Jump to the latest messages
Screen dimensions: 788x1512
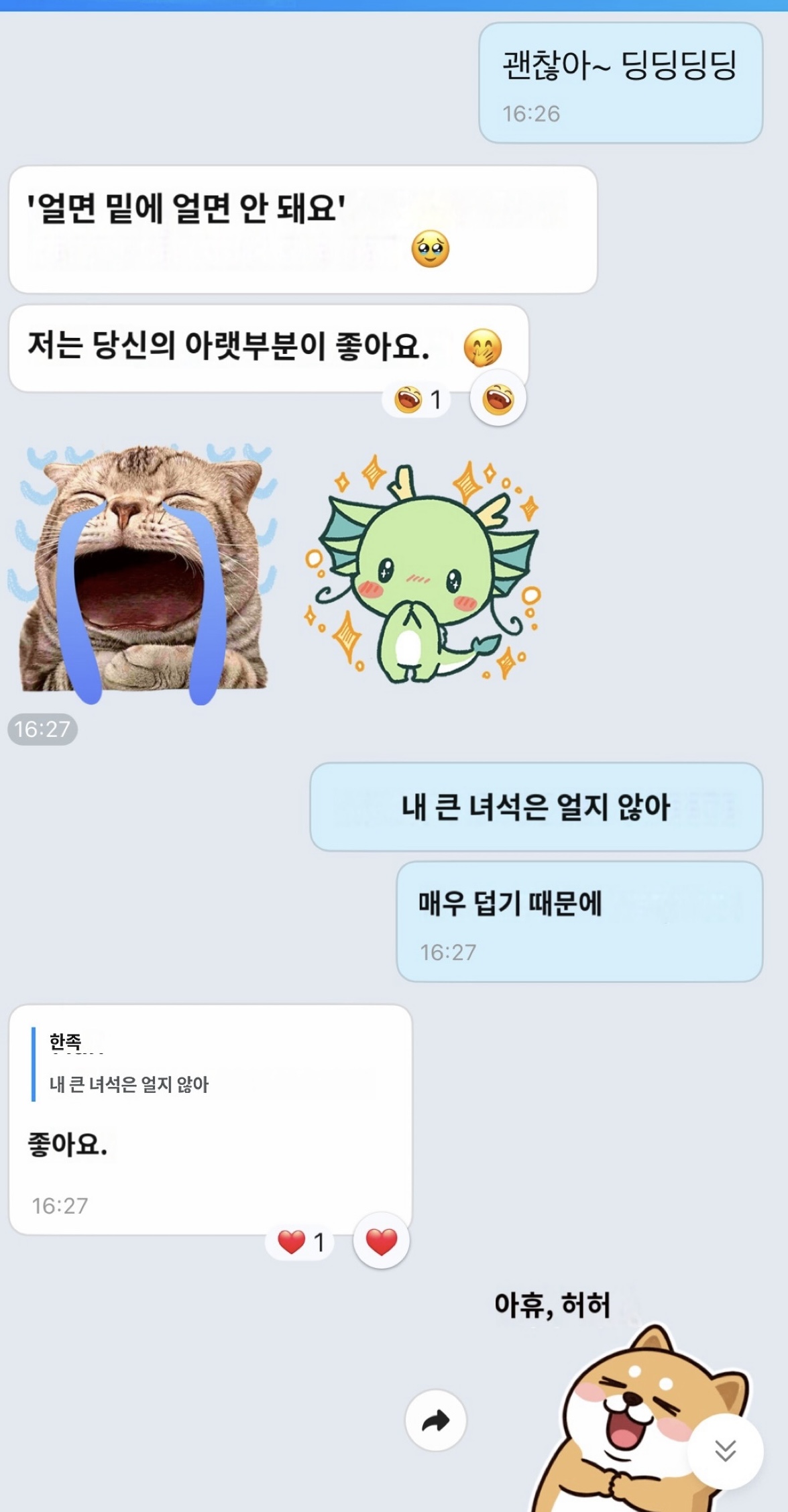coord(726,1450)
